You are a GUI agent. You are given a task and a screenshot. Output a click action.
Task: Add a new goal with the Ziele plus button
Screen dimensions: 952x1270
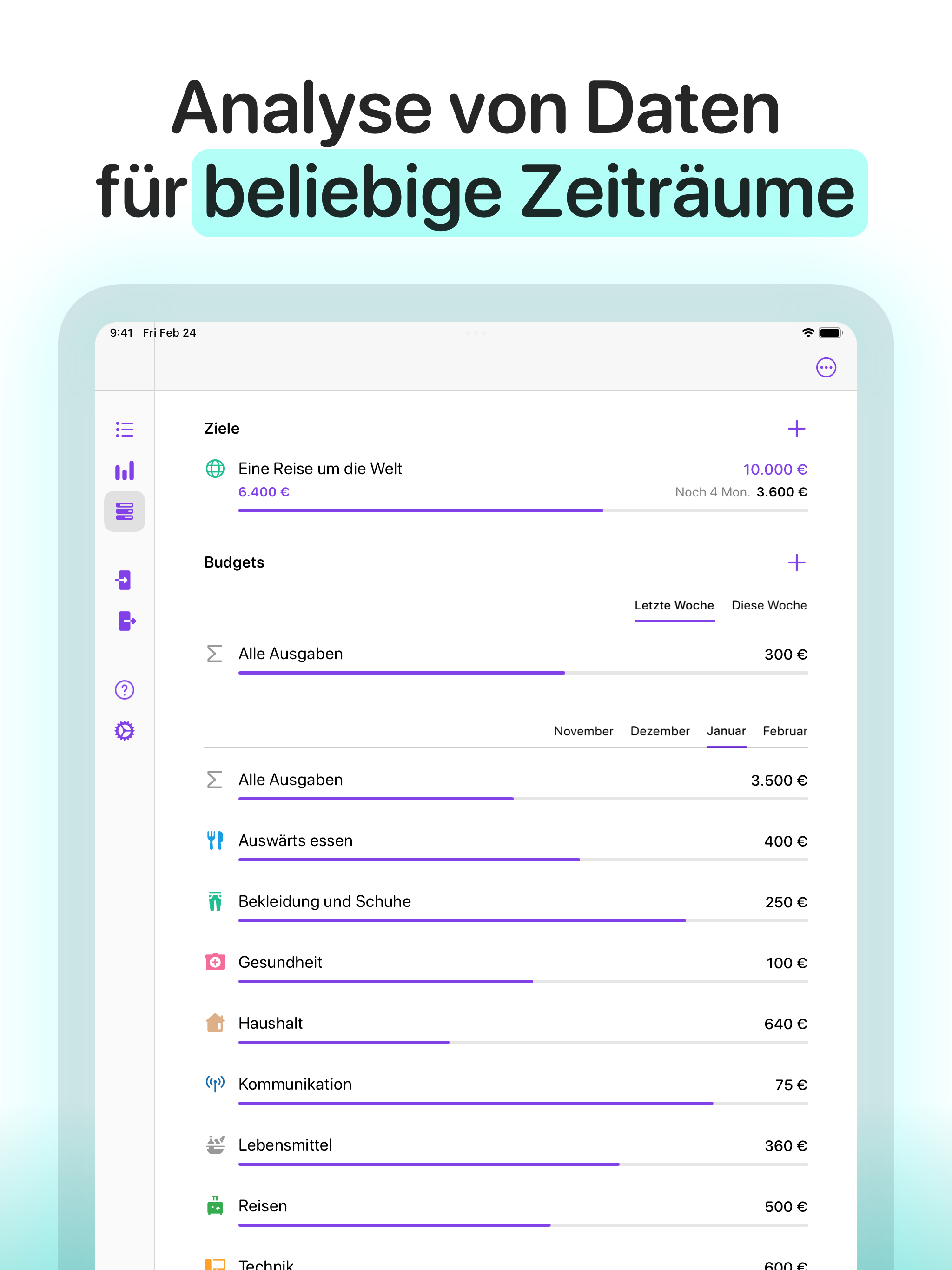tap(796, 428)
